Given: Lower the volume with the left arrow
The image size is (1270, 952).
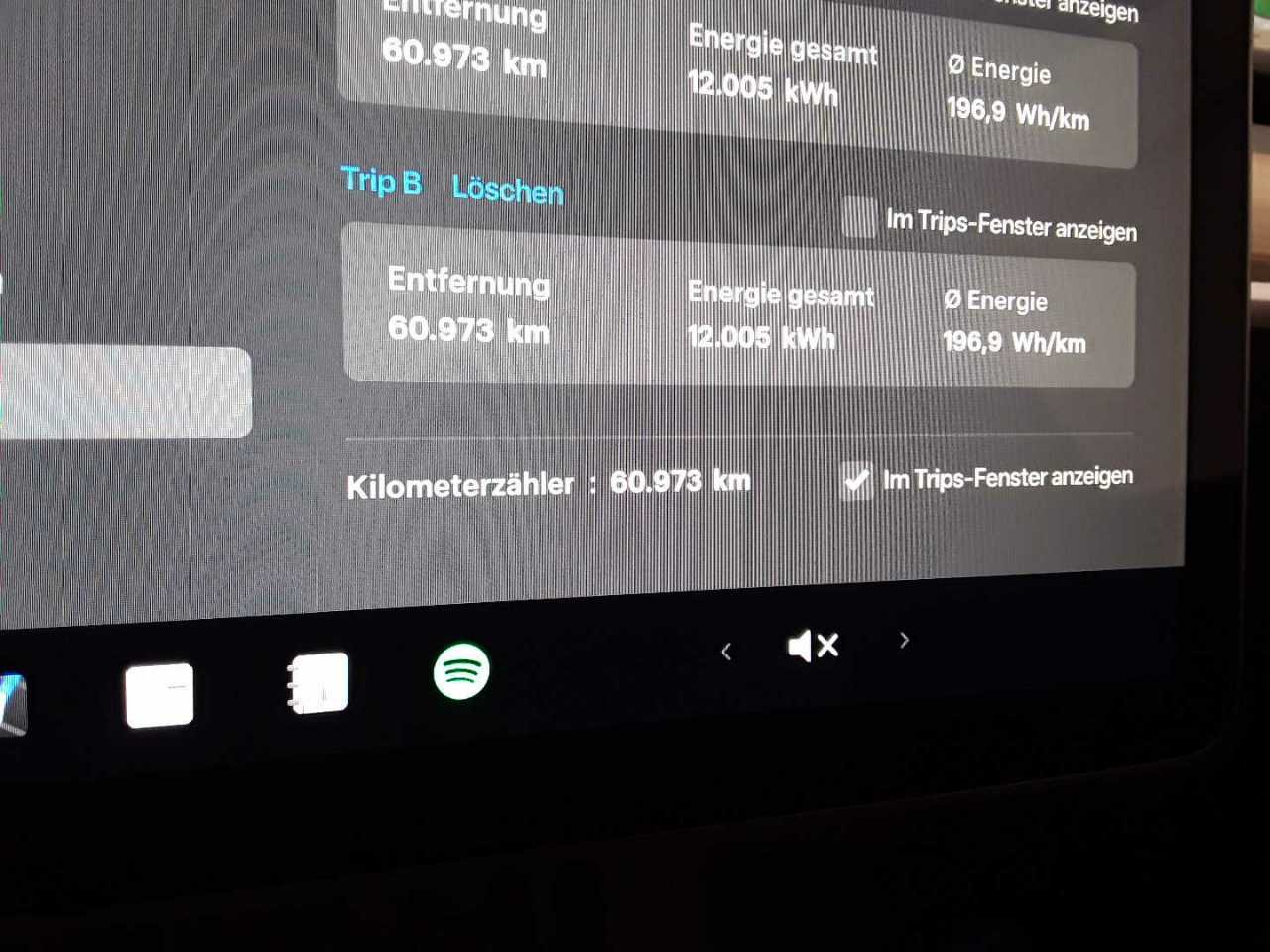Looking at the screenshot, I should click(726, 652).
